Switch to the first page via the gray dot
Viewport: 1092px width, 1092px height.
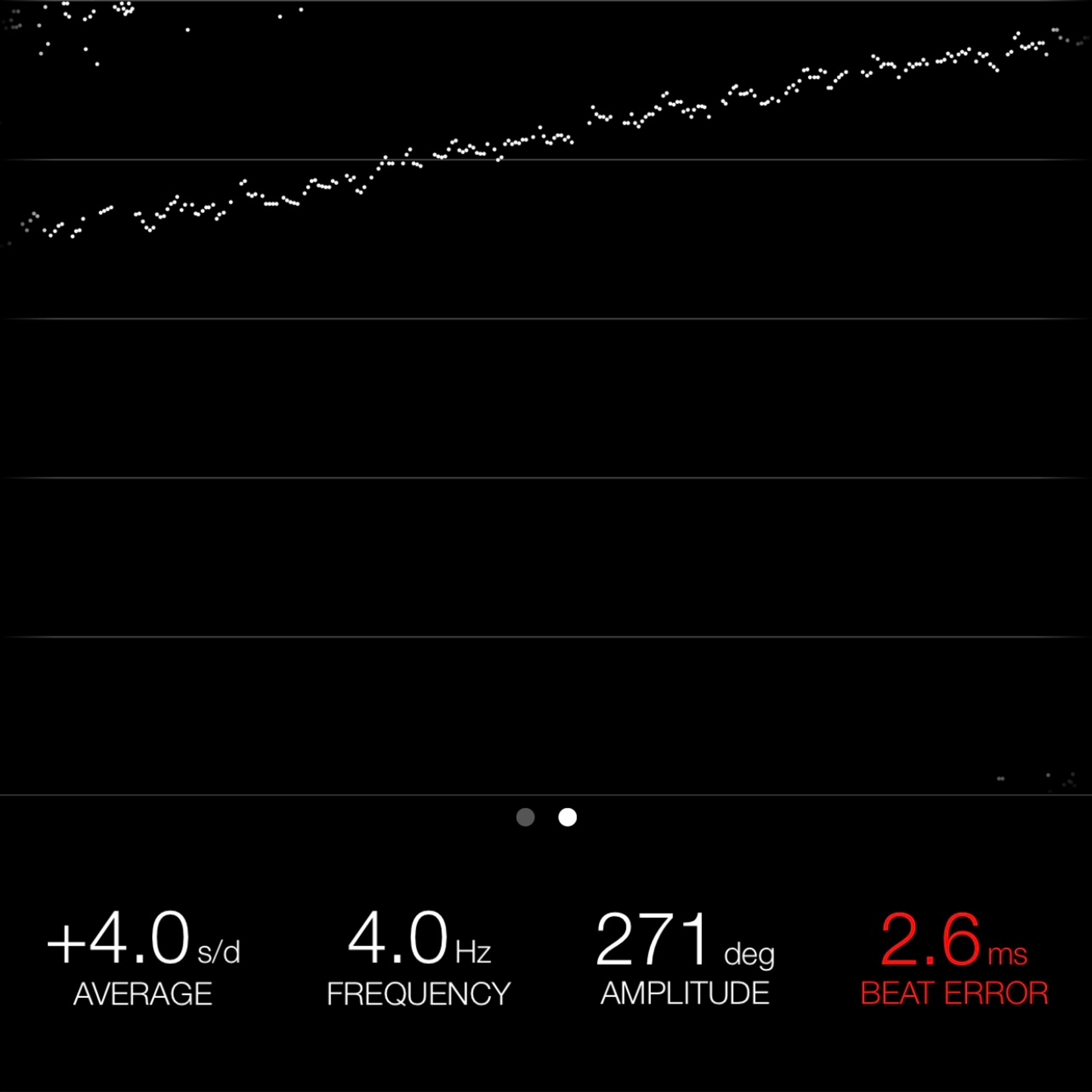(x=525, y=817)
